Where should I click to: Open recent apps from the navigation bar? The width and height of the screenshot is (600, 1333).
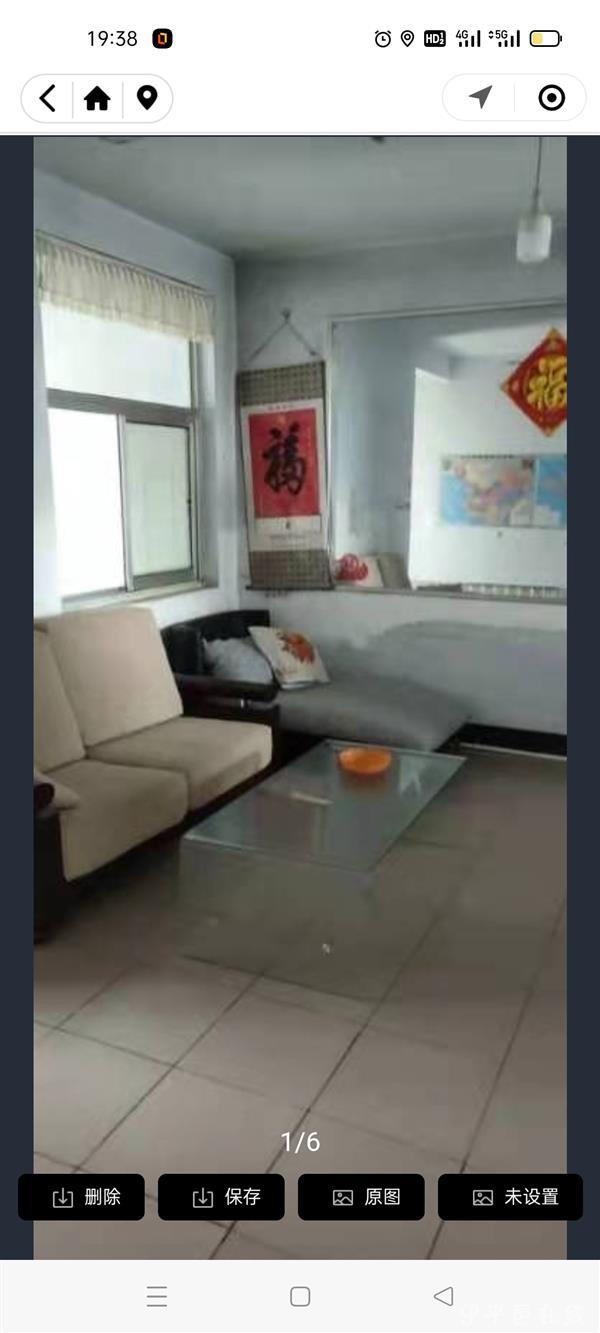pyautogui.click(x=157, y=1297)
